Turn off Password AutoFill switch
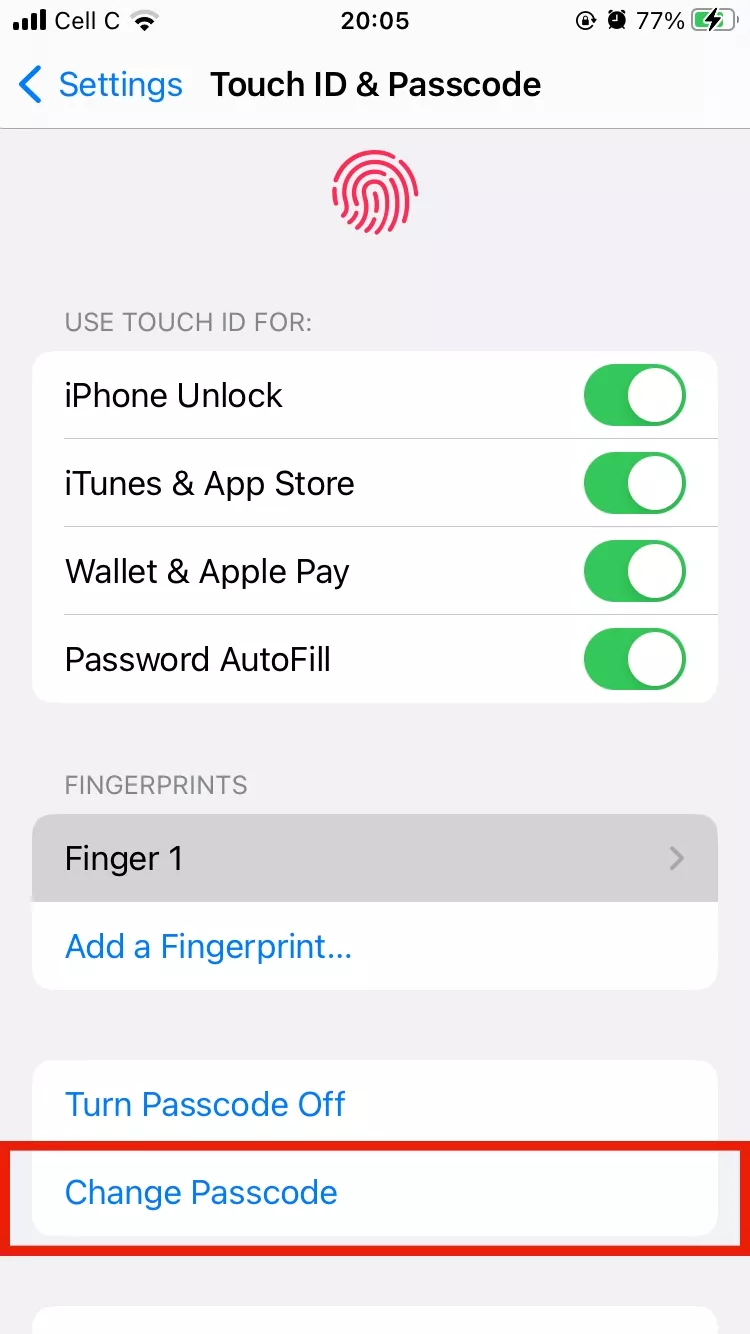Screen dimensions: 750x1334 [634, 659]
